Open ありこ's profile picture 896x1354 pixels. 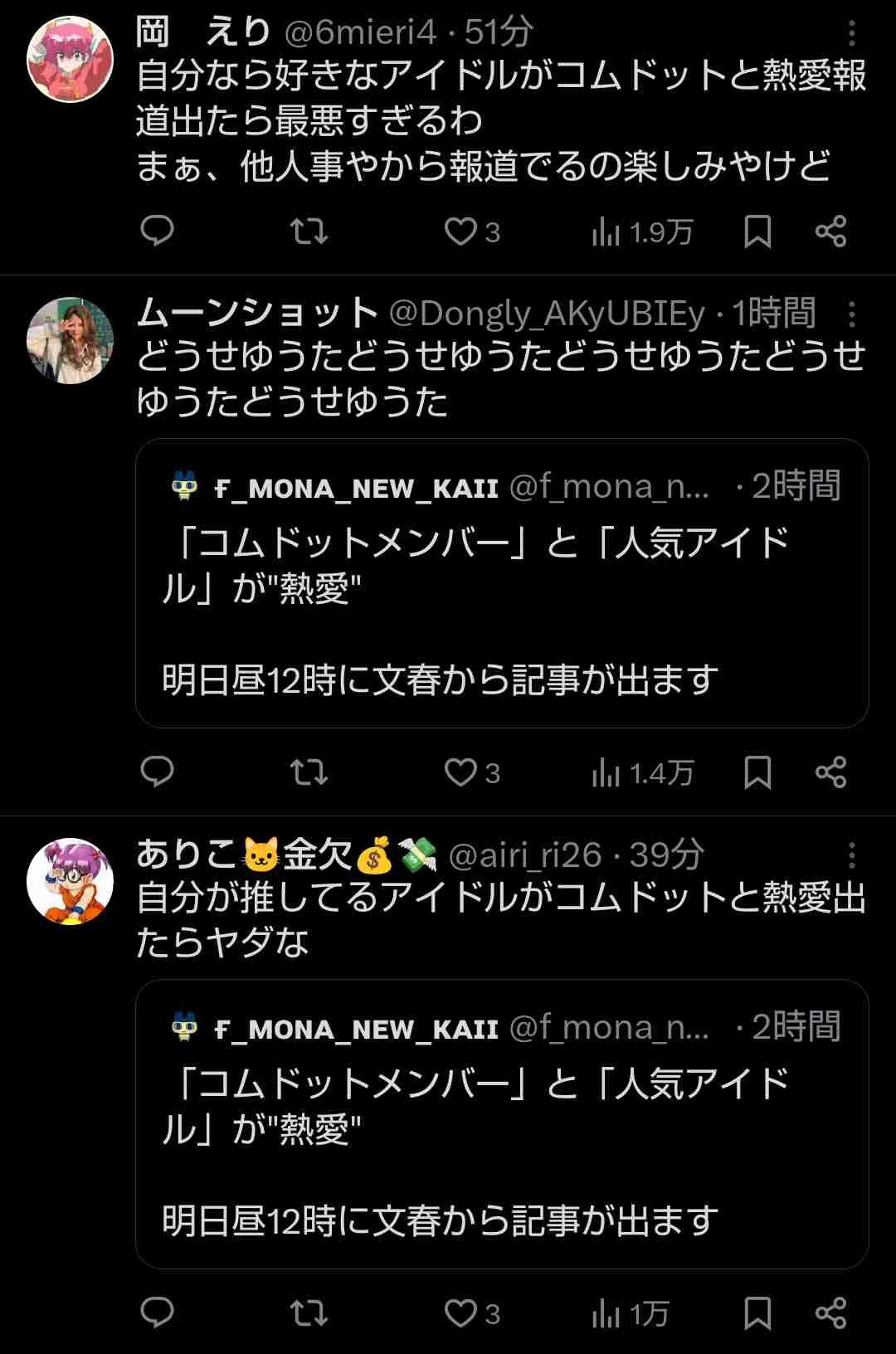[70, 881]
